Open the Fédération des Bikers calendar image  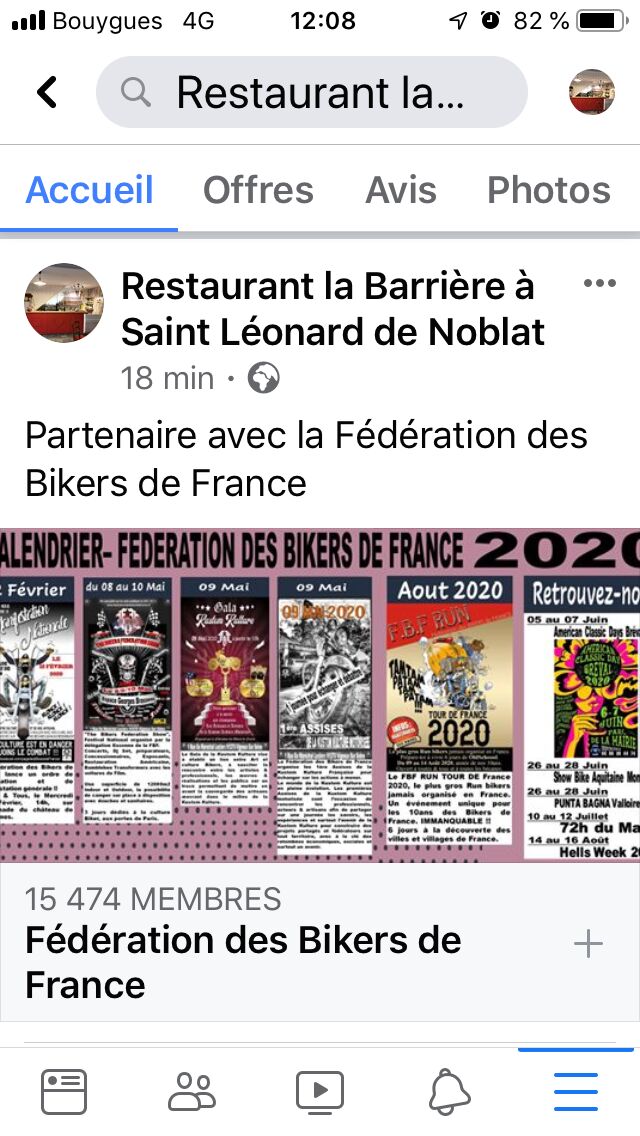coord(320,695)
